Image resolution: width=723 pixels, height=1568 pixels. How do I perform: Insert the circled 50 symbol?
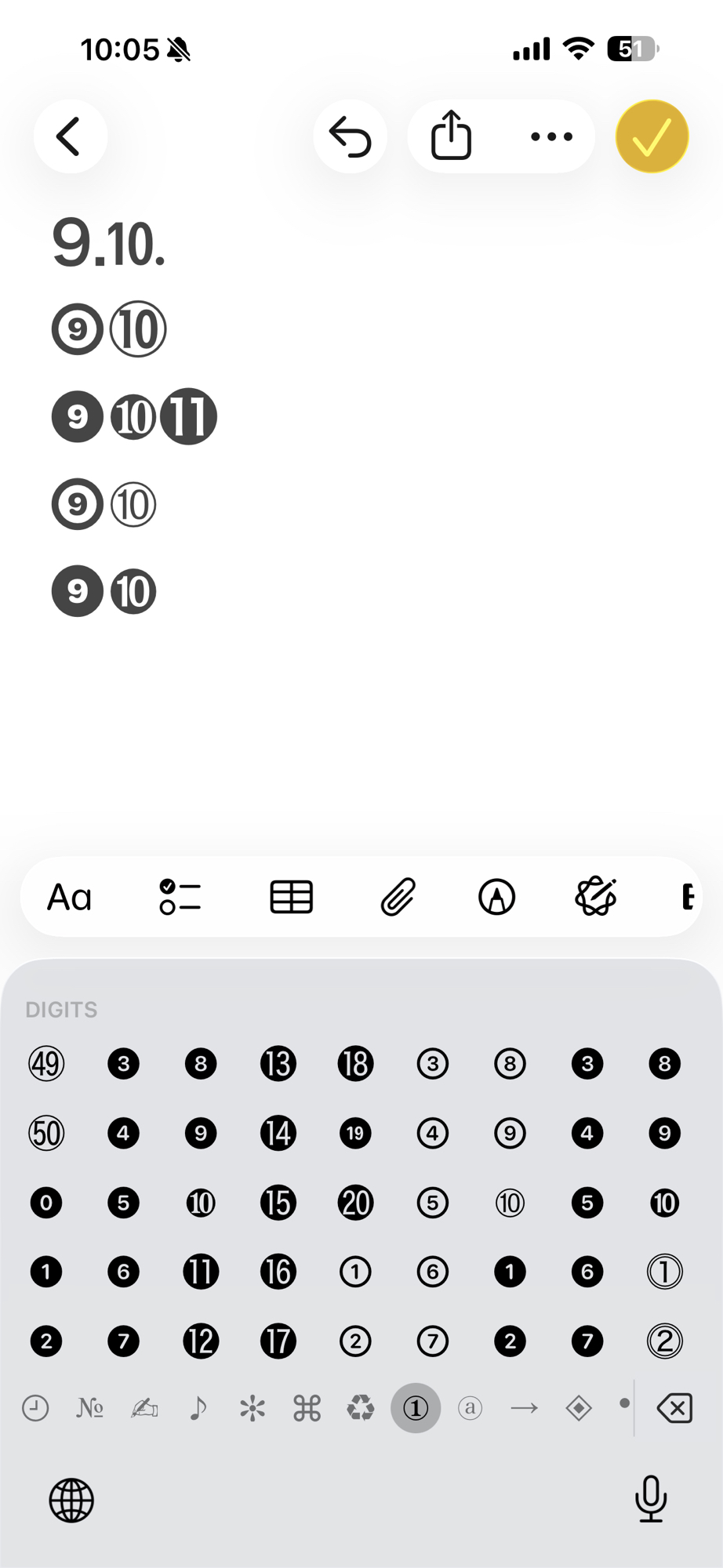46,1133
